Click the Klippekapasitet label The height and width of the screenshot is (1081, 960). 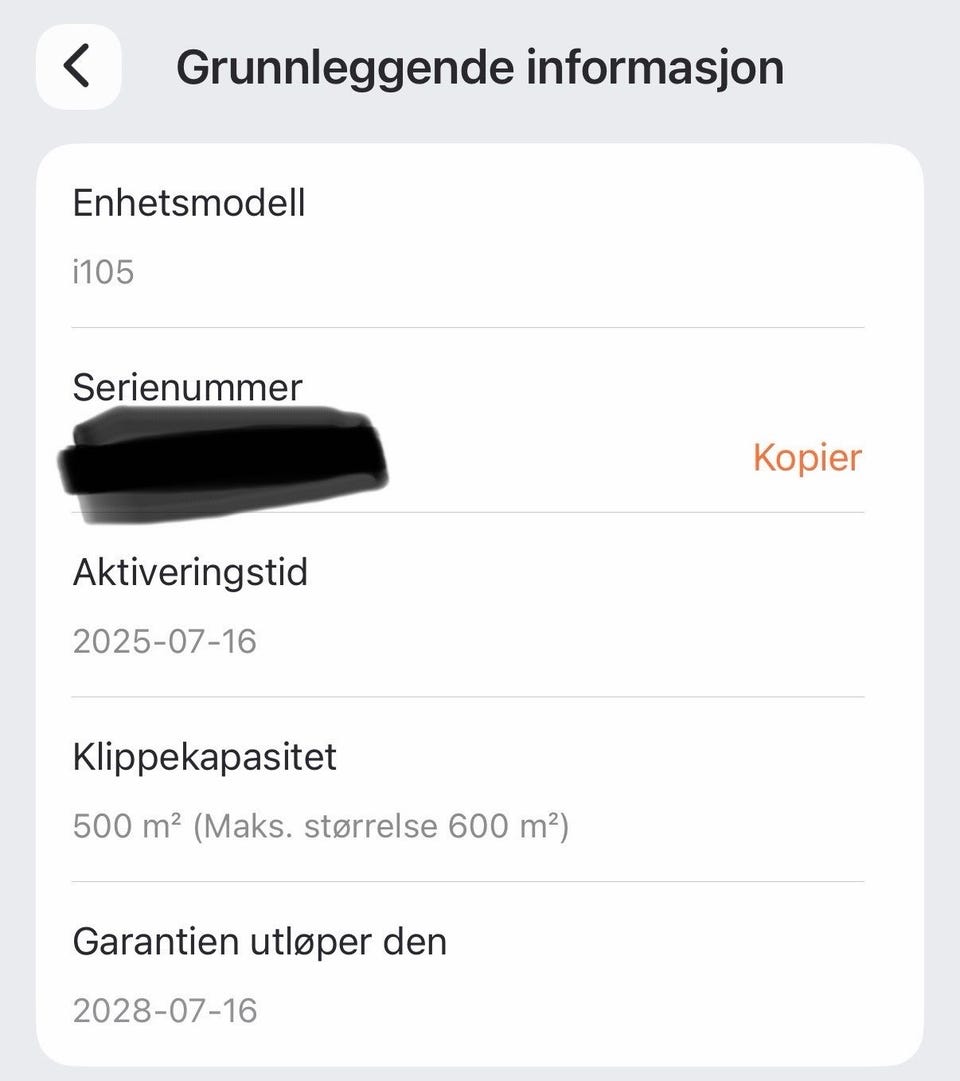pyautogui.click(x=204, y=757)
